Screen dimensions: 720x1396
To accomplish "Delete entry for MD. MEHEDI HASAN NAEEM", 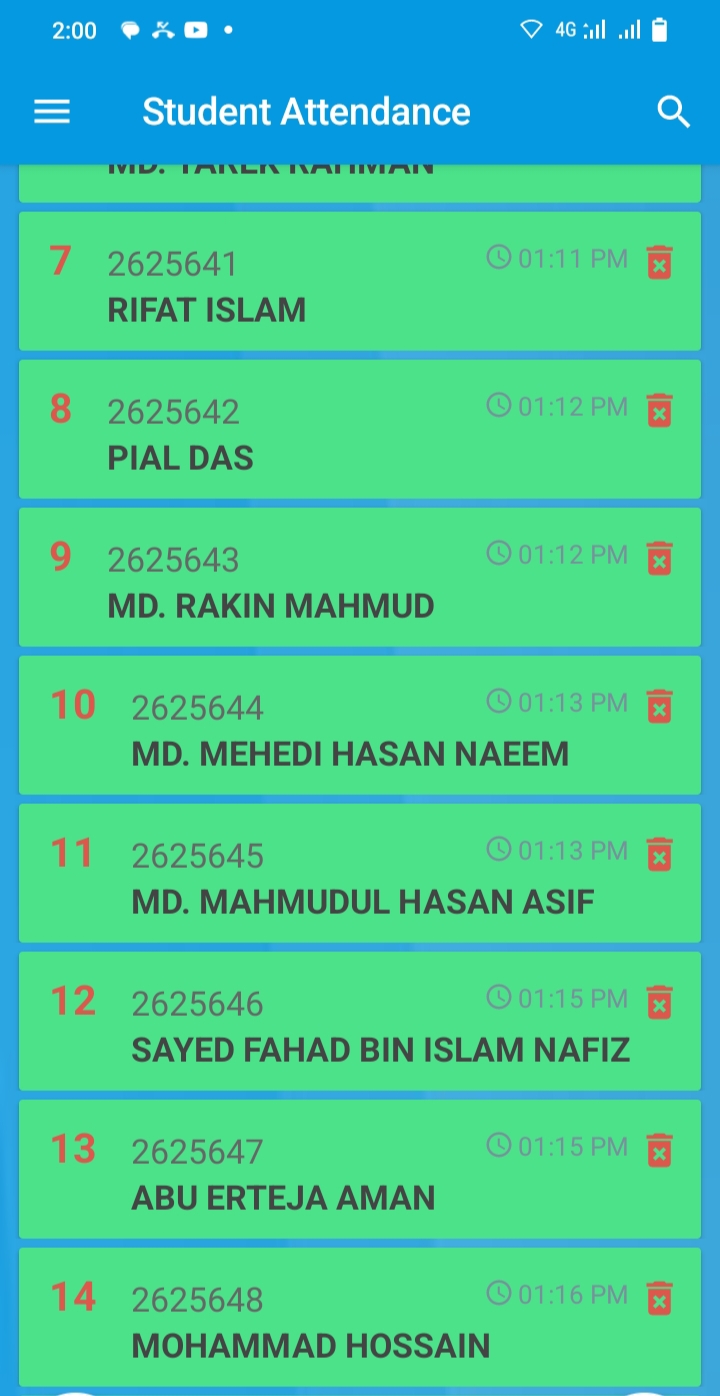I will [x=659, y=706].
